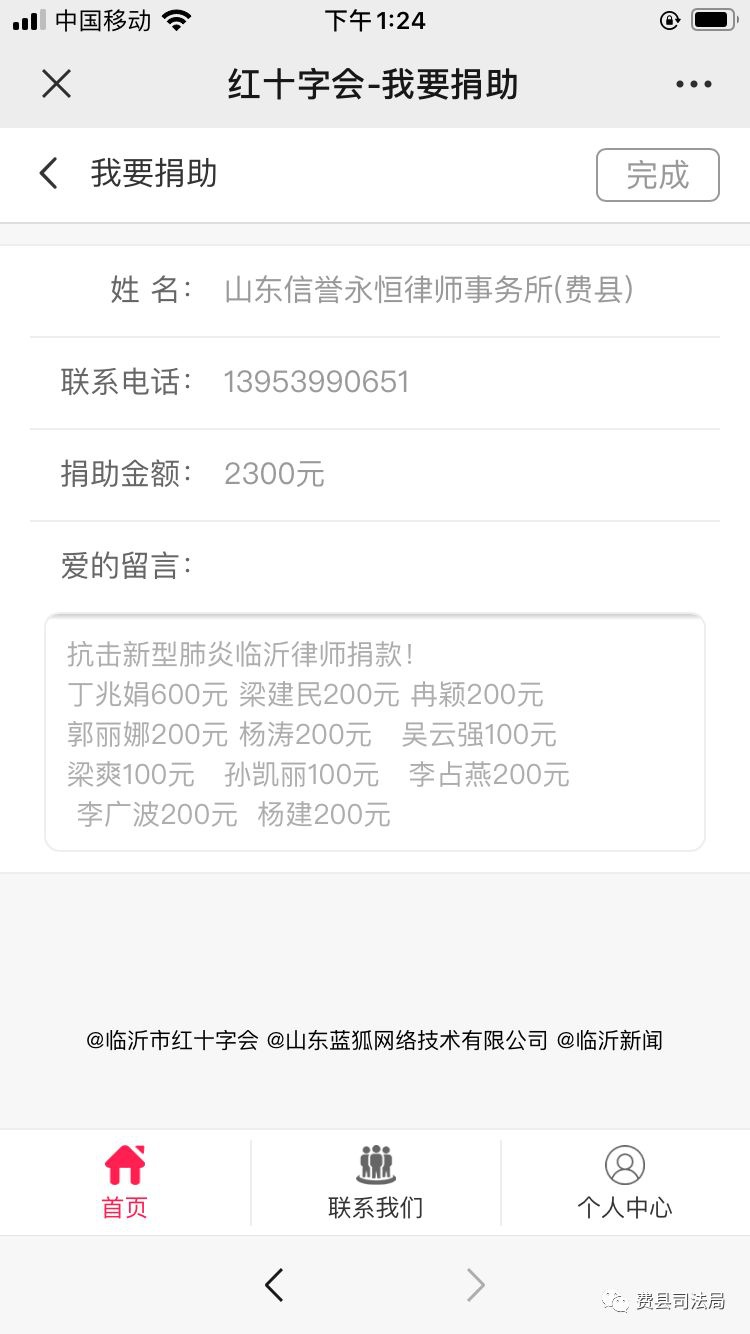Close the 红十字会 web page

coord(57,84)
